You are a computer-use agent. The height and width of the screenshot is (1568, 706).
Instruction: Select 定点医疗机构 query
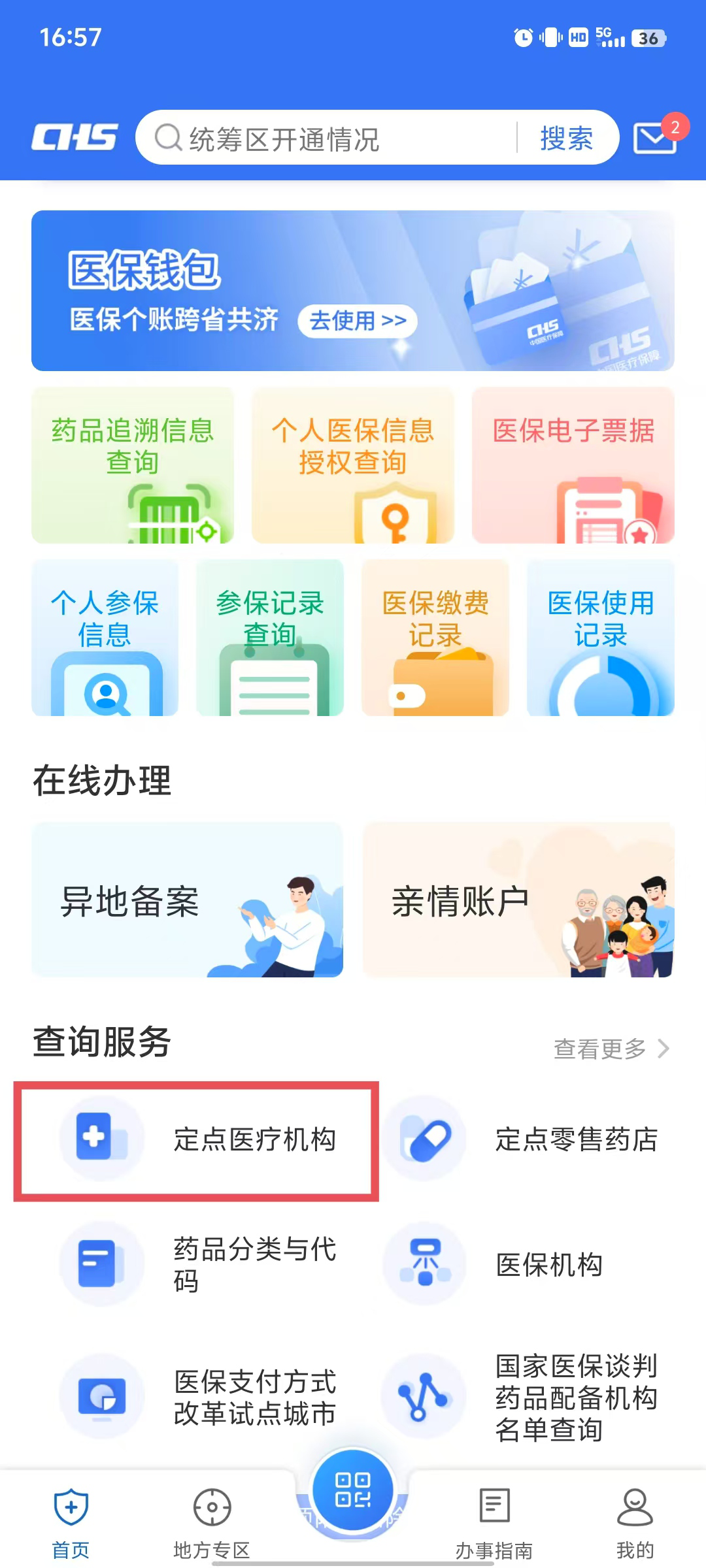196,1139
